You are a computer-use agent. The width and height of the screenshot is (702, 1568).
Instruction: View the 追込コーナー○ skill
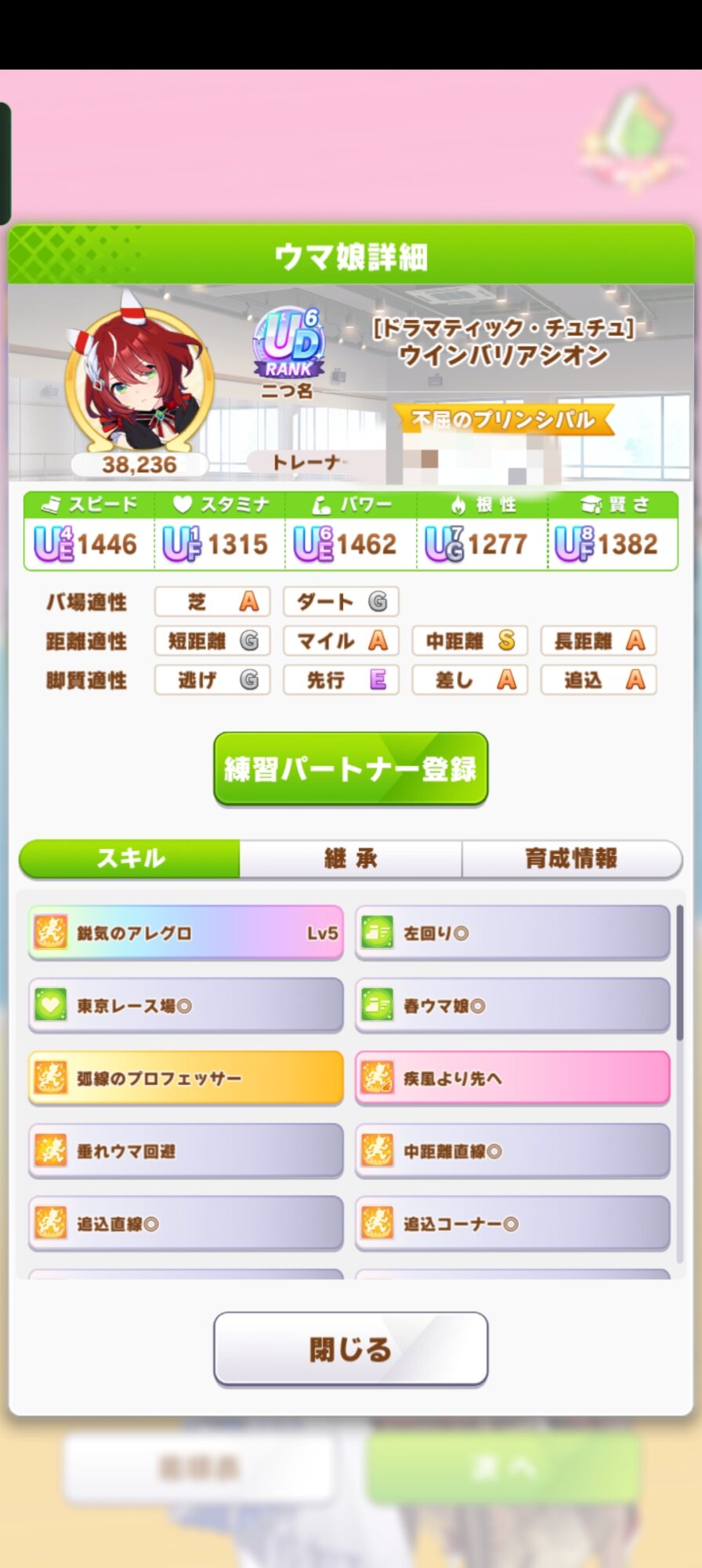click(512, 1223)
